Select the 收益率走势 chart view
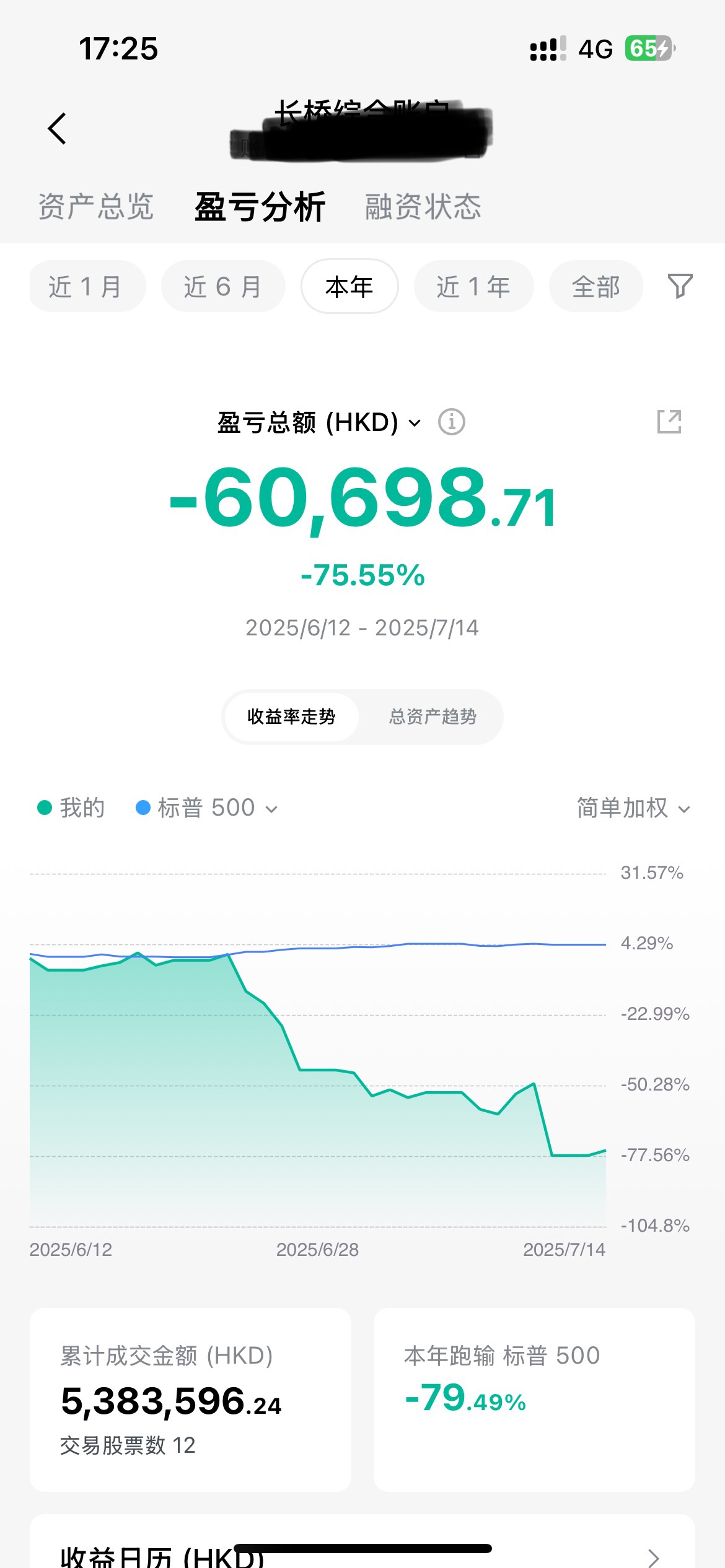Screen dimensions: 725x1568 tap(291, 716)
